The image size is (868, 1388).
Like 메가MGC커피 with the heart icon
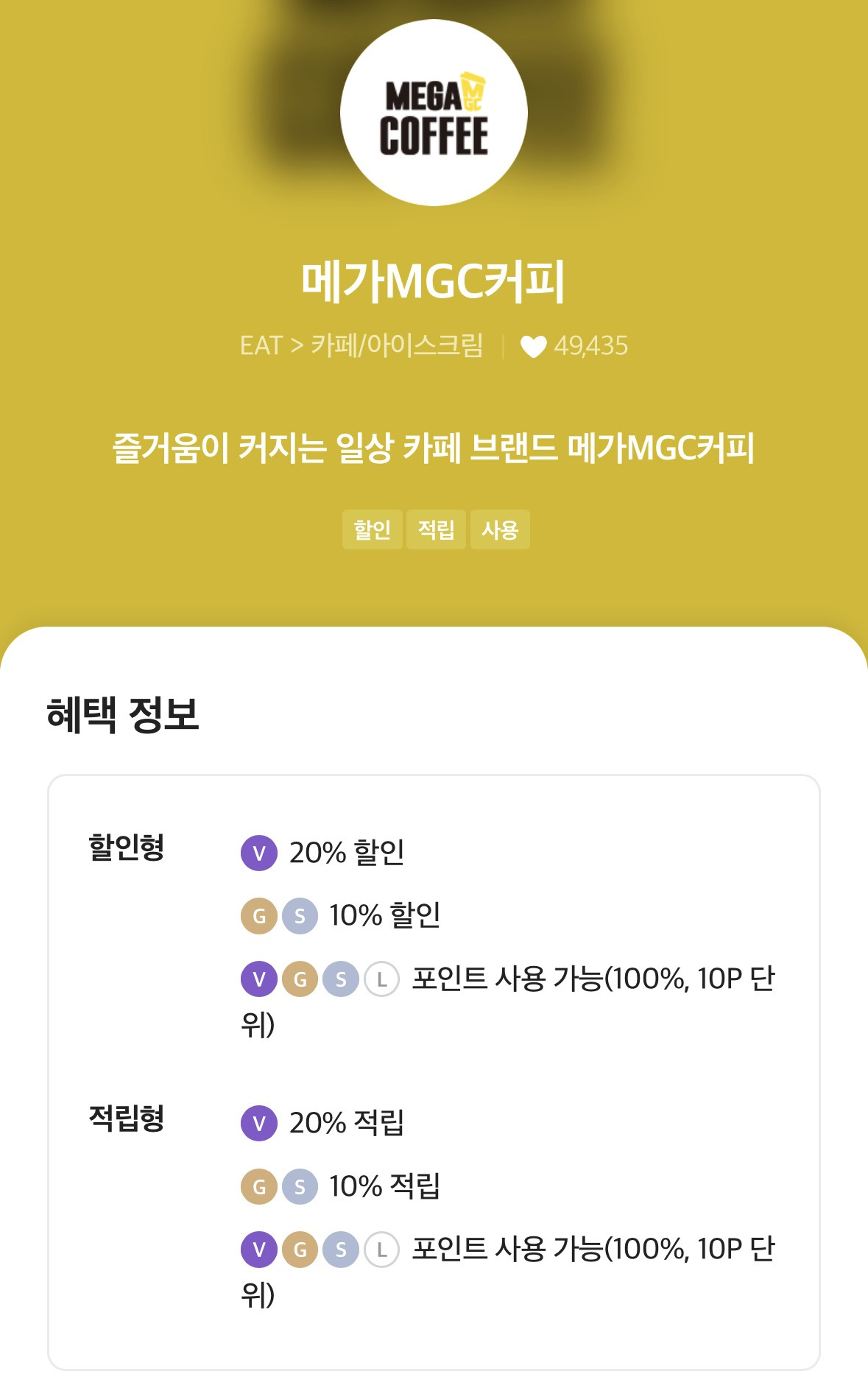[533, 346]
